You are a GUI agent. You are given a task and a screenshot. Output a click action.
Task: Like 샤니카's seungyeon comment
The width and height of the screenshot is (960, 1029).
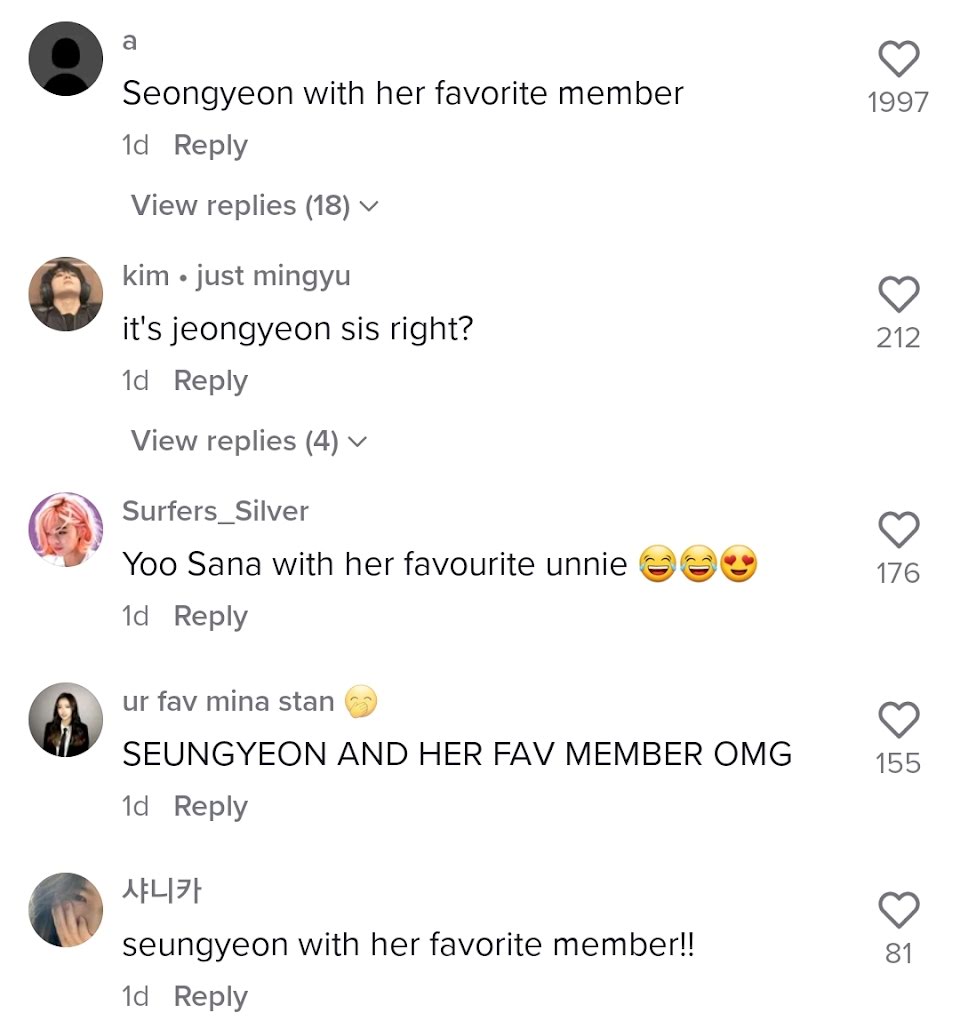[898, 910]
